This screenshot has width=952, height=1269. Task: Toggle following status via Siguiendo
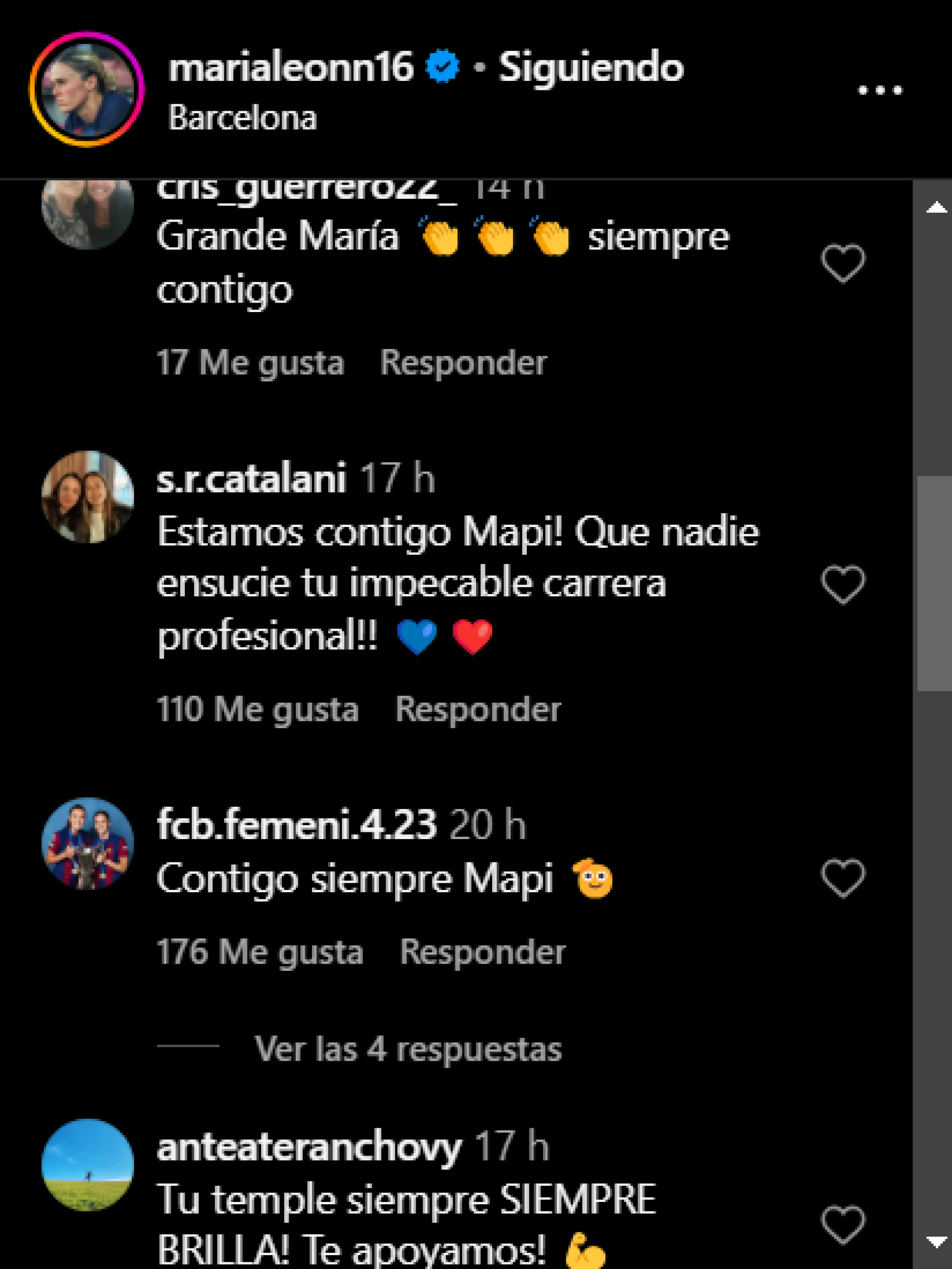(592, 67)
